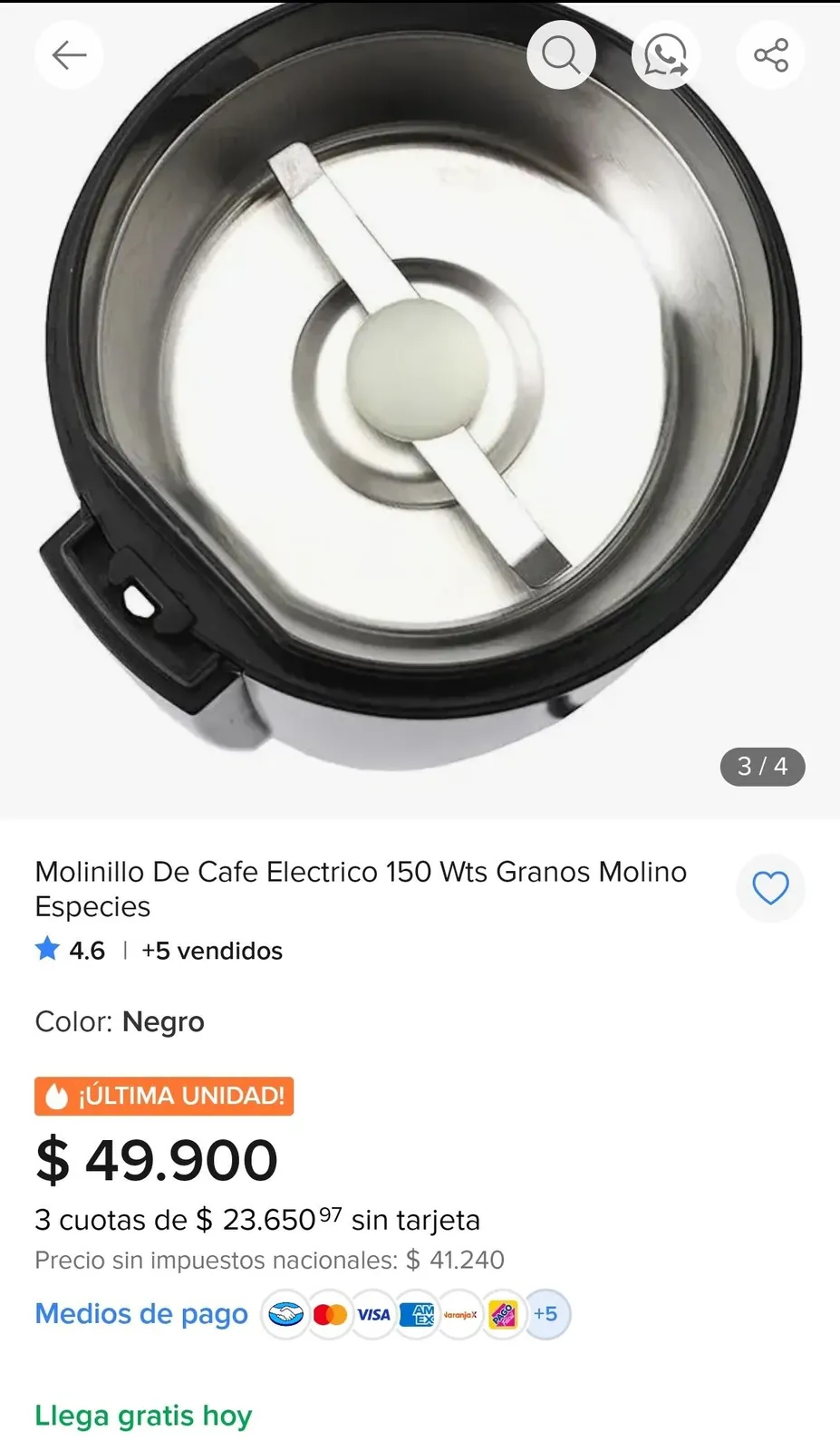Open the 4.6 star rating reviews
Image resolution: width=840 pixels, height=1450 pixels.
(71, 951)
